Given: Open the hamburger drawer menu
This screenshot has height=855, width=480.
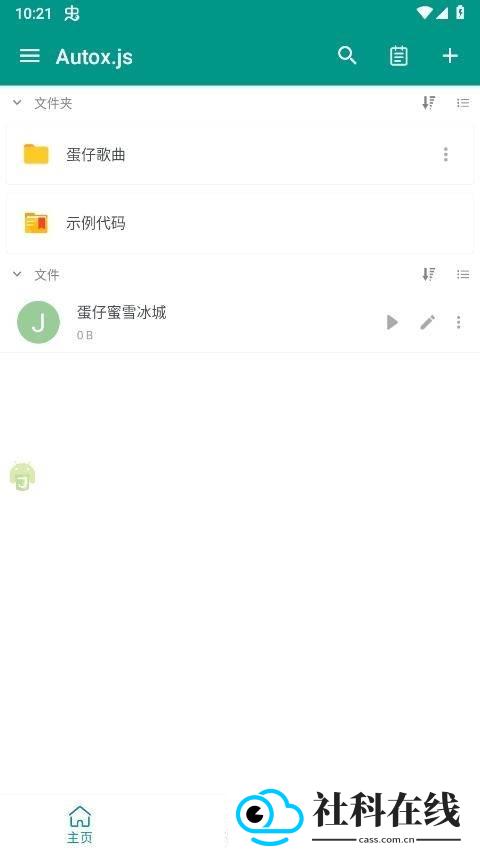Looking at the screenshot, I should 29,56.
